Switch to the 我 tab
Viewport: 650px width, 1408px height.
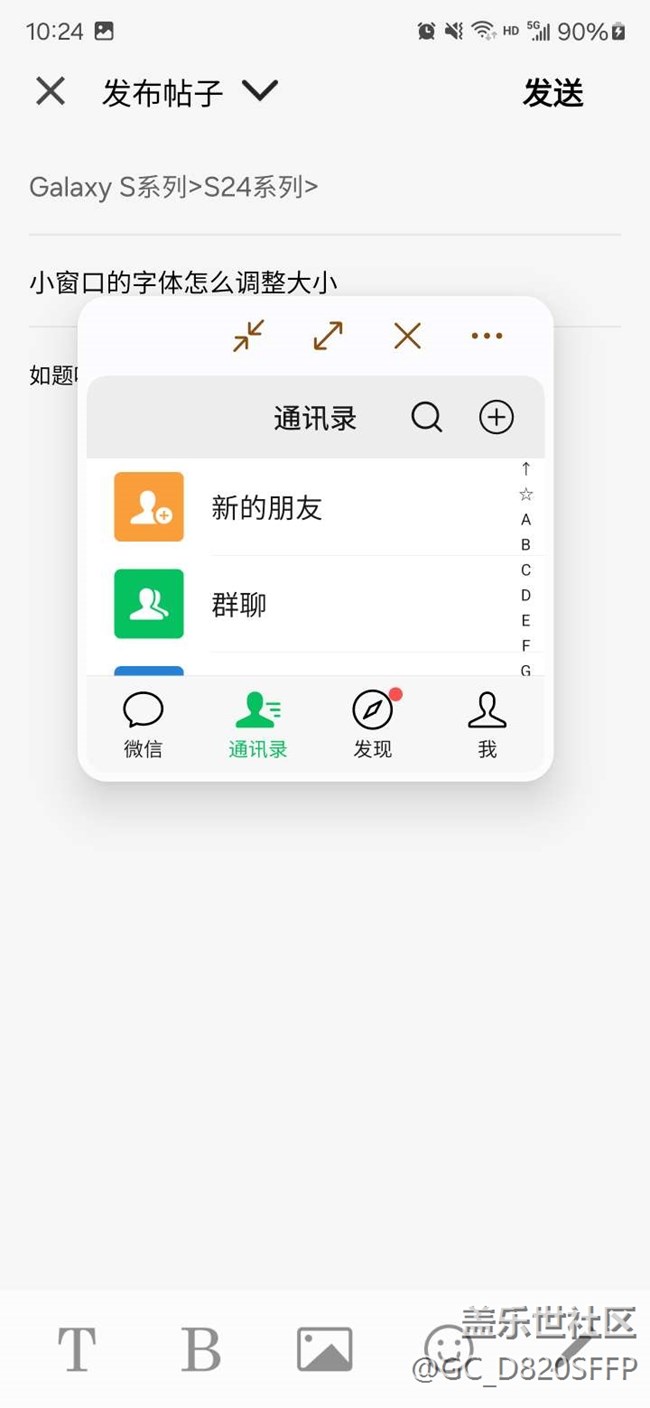click(487, 725)
